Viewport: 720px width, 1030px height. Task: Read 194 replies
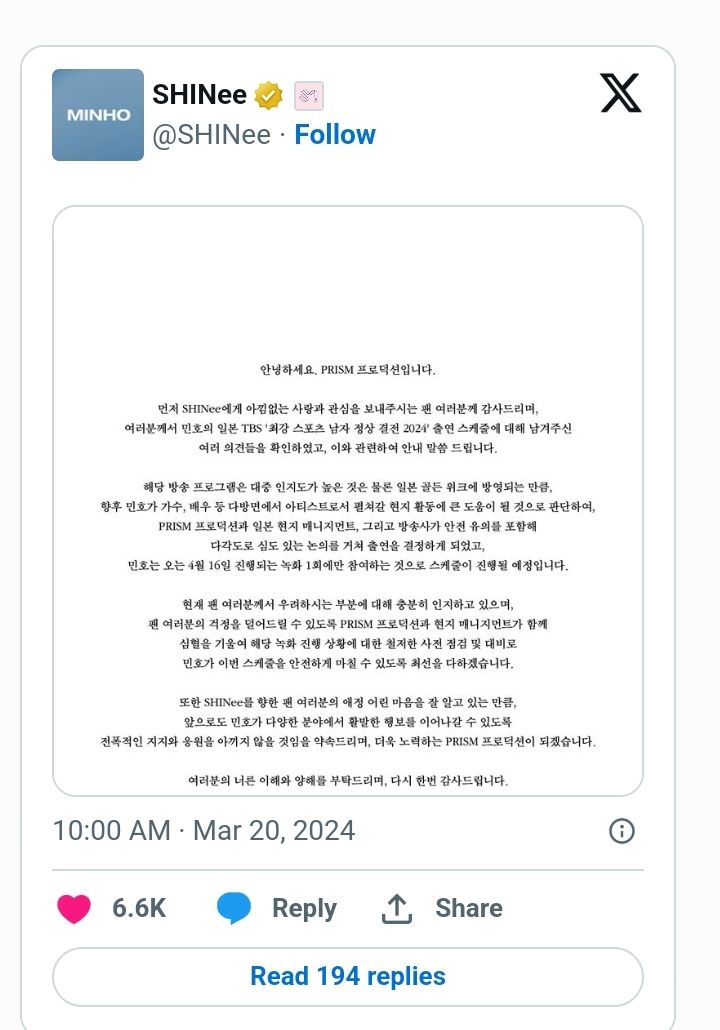click(x=347, y=976)
